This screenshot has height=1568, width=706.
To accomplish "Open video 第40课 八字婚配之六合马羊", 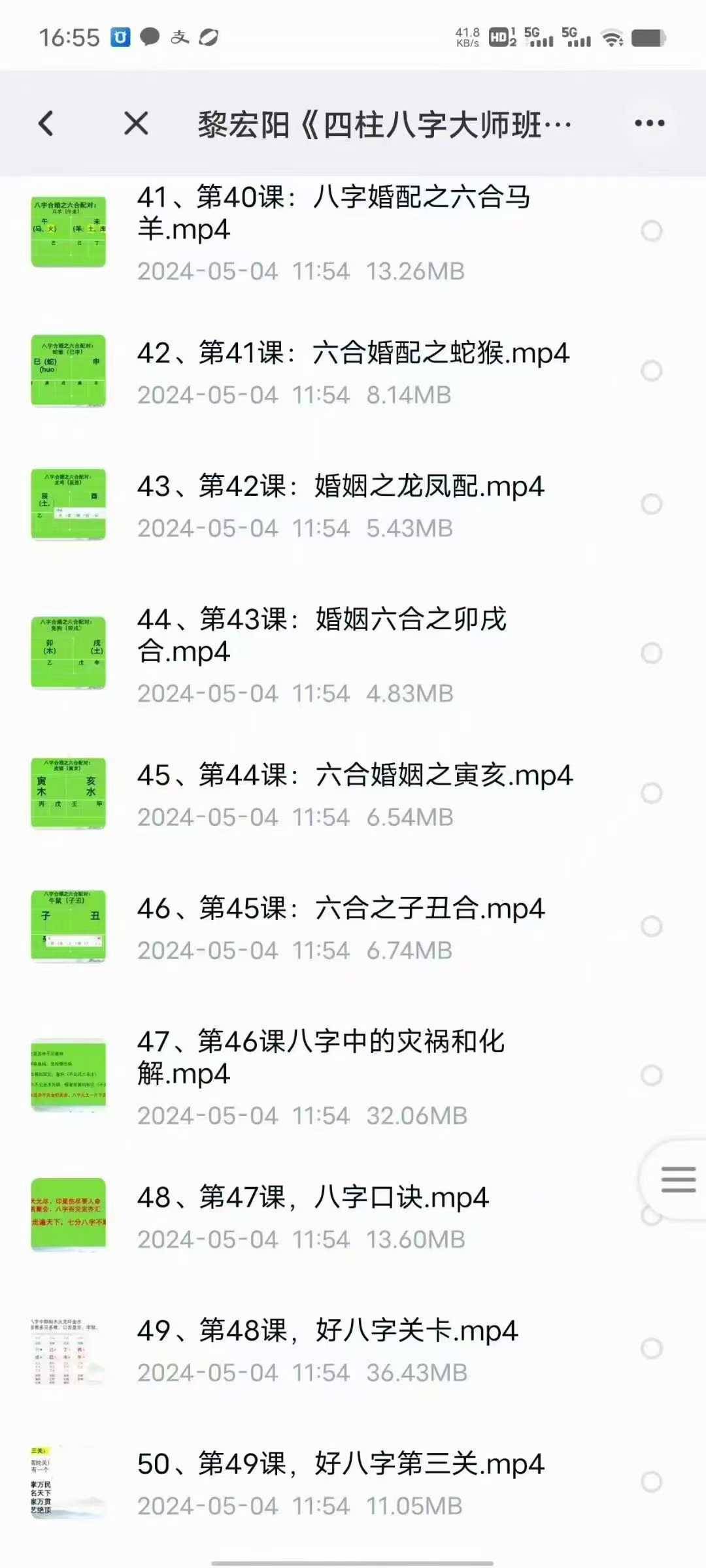I will tap(333, 213).
